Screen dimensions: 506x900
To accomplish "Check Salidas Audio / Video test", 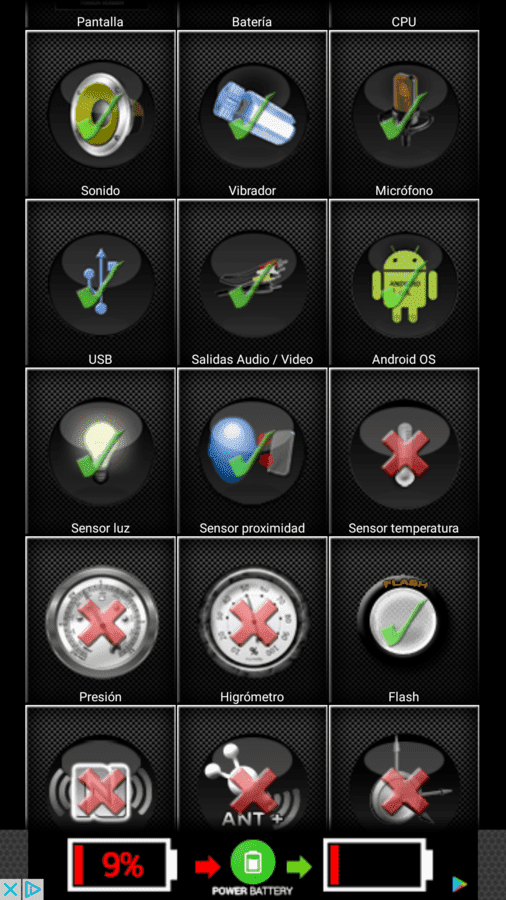I will click(252, 283).
